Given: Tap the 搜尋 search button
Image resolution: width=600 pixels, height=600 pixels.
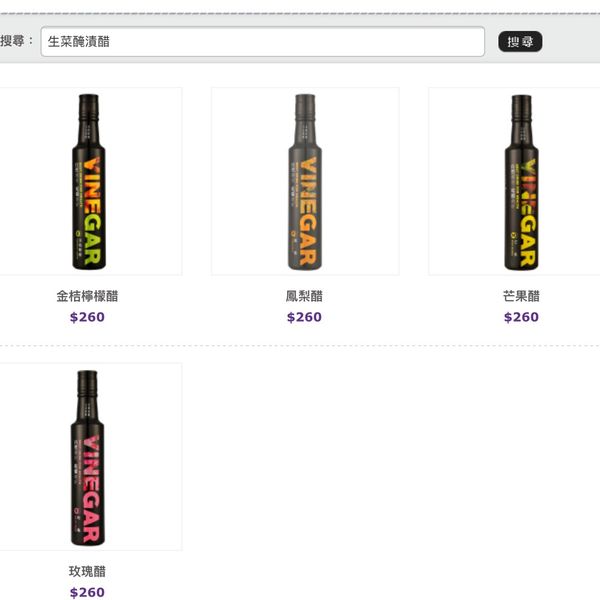Looking at the screenshot, I should pos(520,42).
